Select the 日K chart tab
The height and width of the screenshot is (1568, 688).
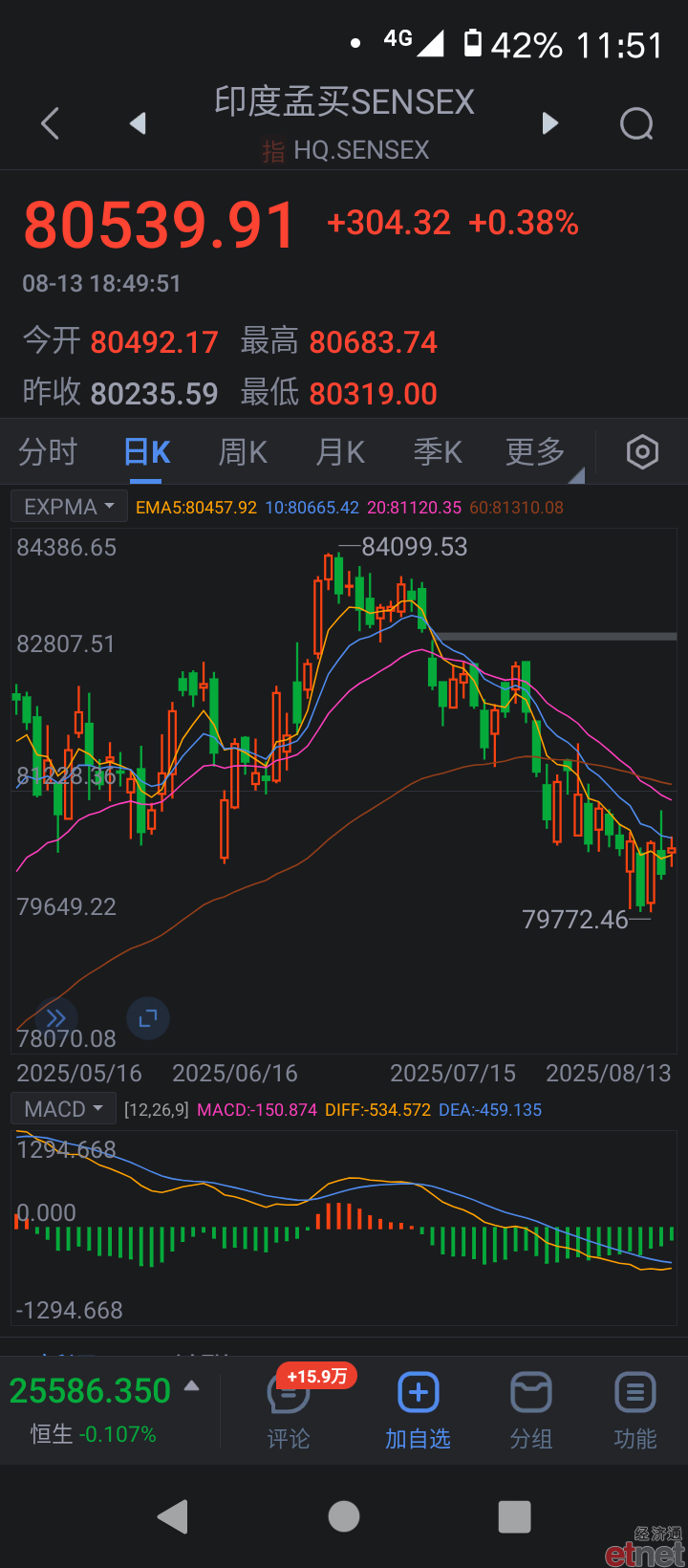[x=147, y=451]
